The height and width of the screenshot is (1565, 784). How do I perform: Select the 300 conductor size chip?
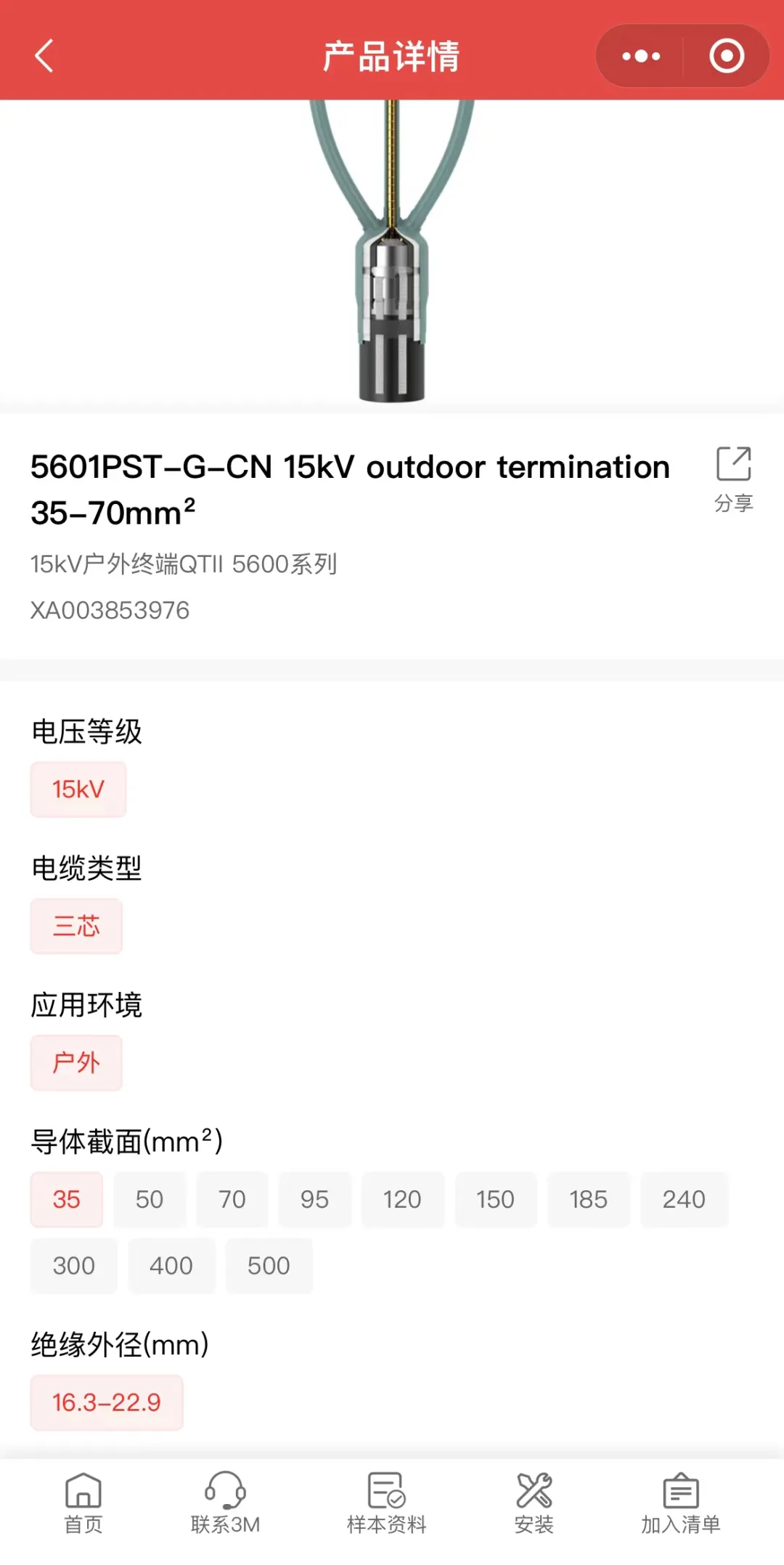[x=74, y=1266]
